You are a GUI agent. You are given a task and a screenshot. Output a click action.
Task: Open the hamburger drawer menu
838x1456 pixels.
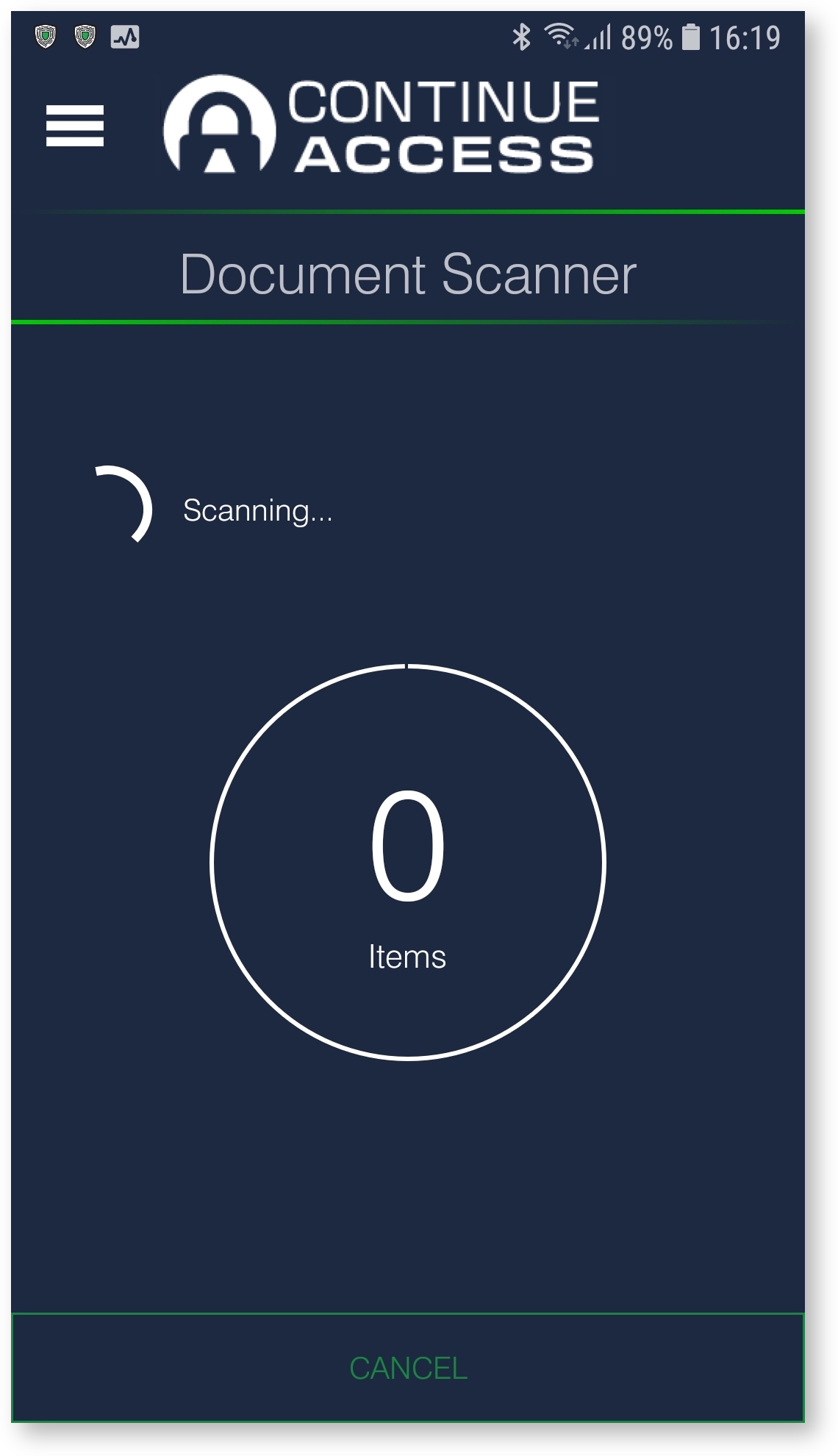point(74,126)
